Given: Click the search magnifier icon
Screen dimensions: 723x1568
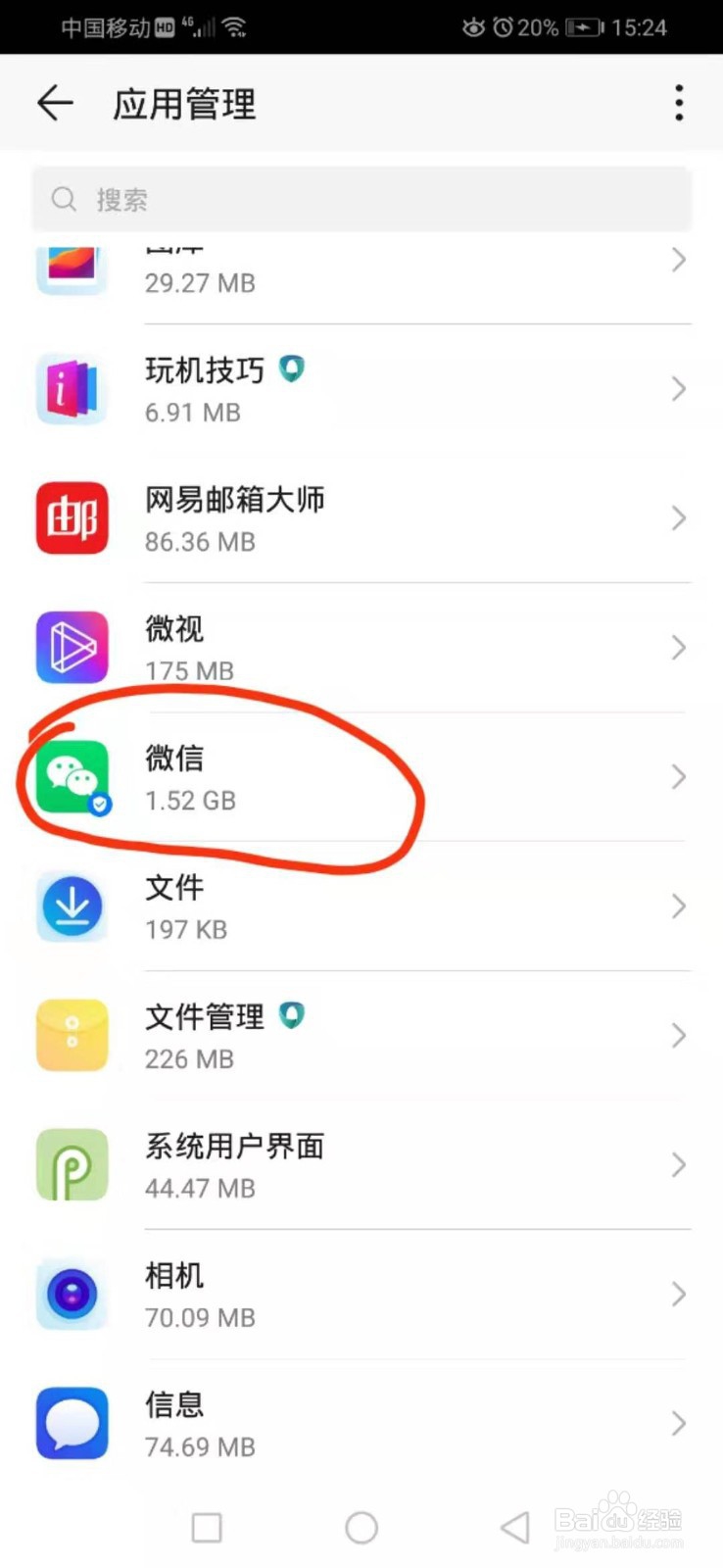Looking at the screenshot, I should click(64, 199).
